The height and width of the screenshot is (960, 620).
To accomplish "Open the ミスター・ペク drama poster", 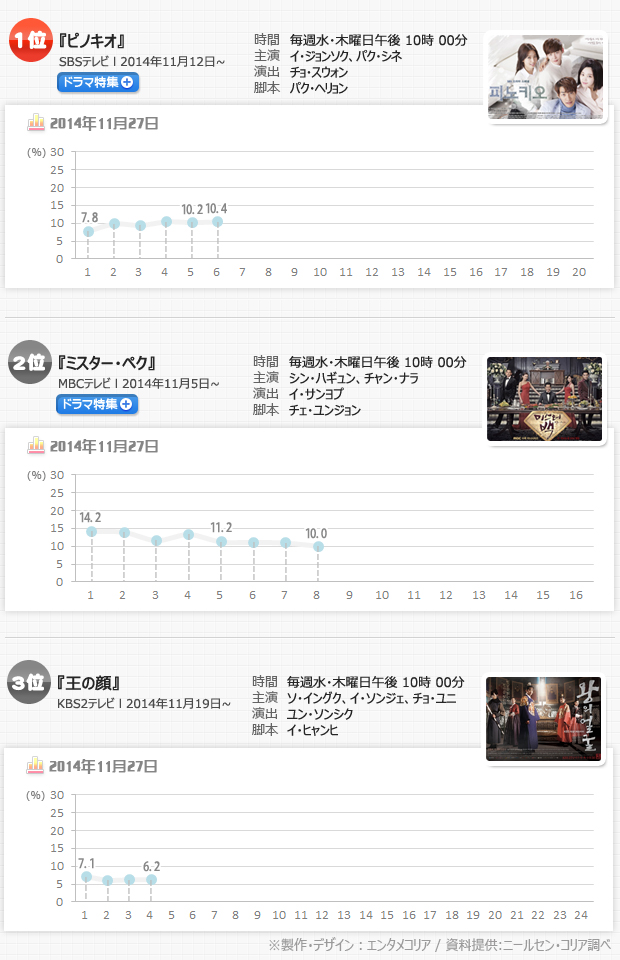I will click(544, 399).
